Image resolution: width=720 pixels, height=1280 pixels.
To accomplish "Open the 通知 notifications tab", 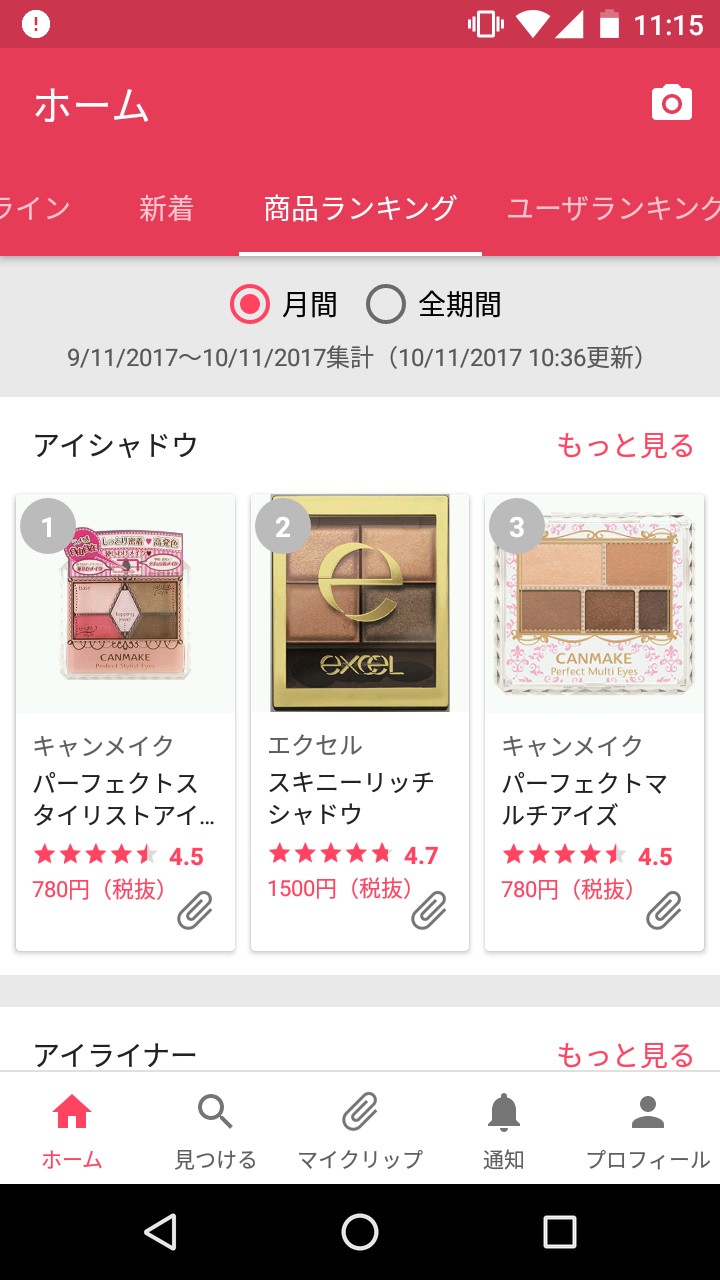I will point(503,1130).
